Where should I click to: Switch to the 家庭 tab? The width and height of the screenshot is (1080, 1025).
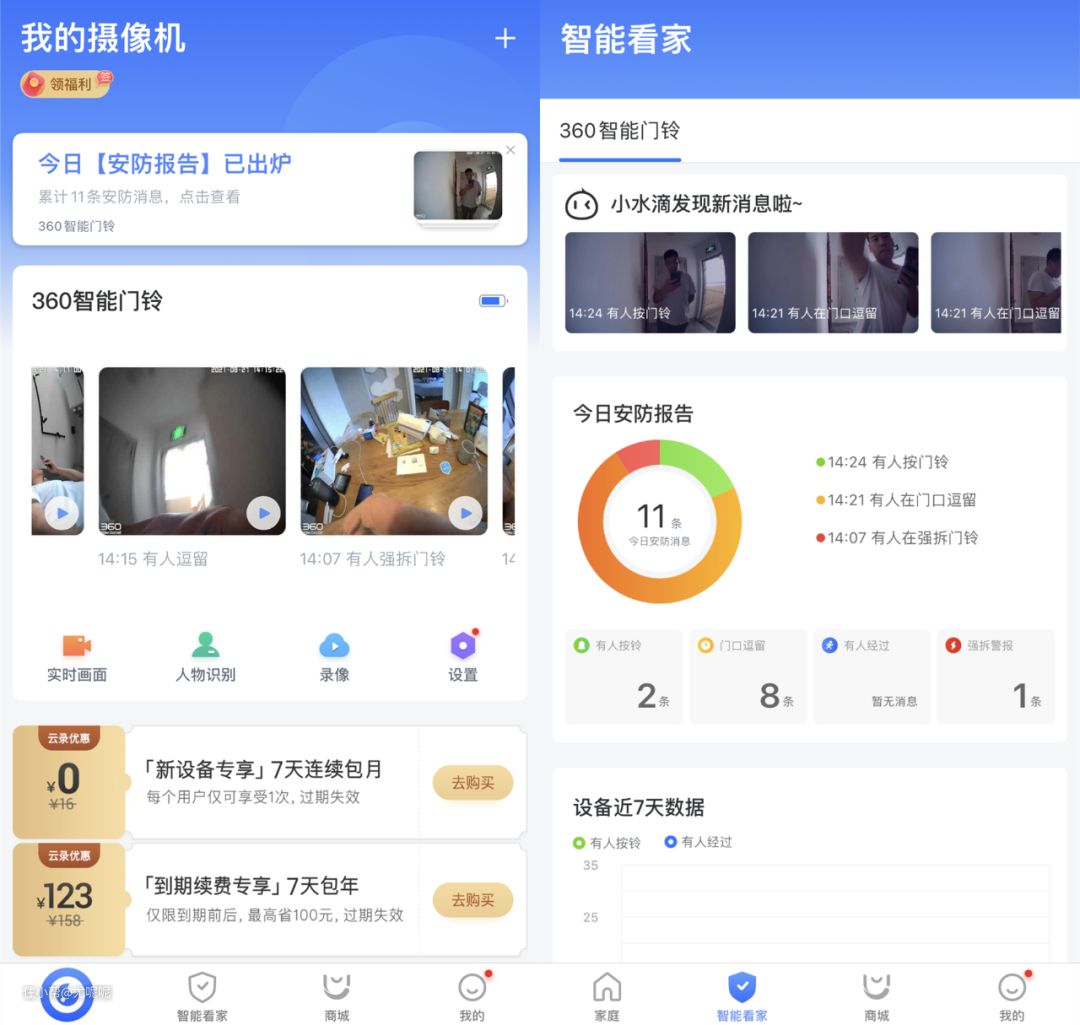pyautogui.click(x=607, y=996)
